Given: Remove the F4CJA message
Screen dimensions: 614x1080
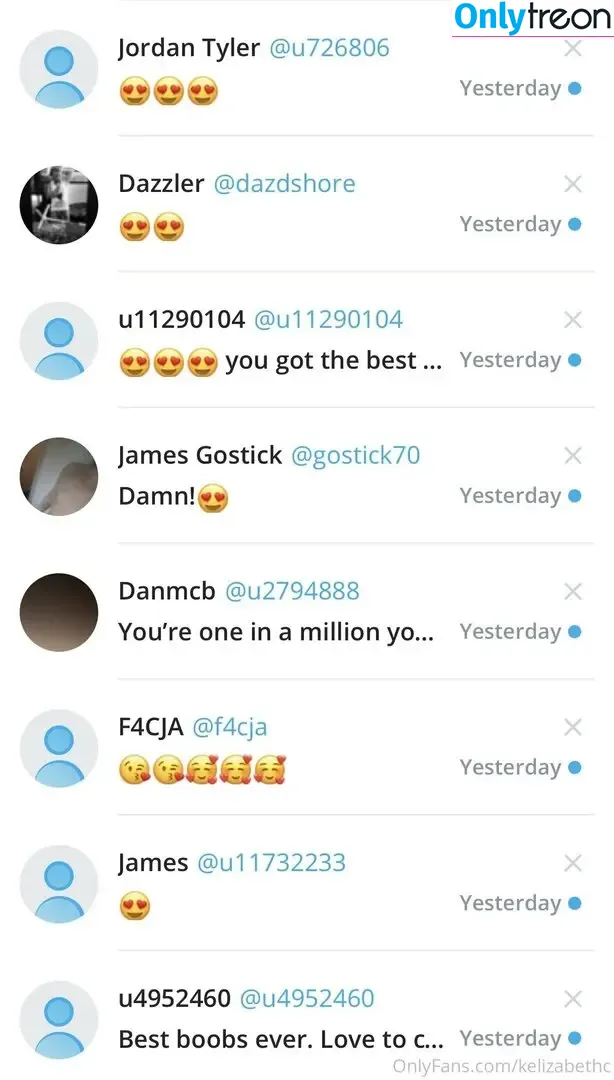Looking at the screenshot, I should [572, 728].
